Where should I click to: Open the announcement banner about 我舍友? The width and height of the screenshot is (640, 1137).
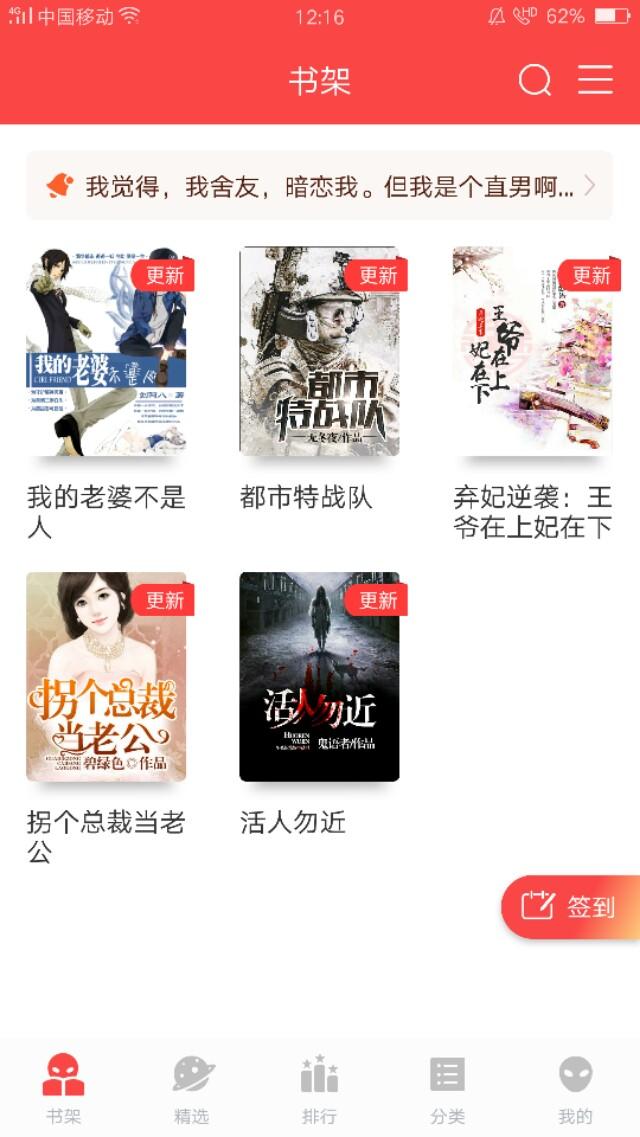click(320, 186)
